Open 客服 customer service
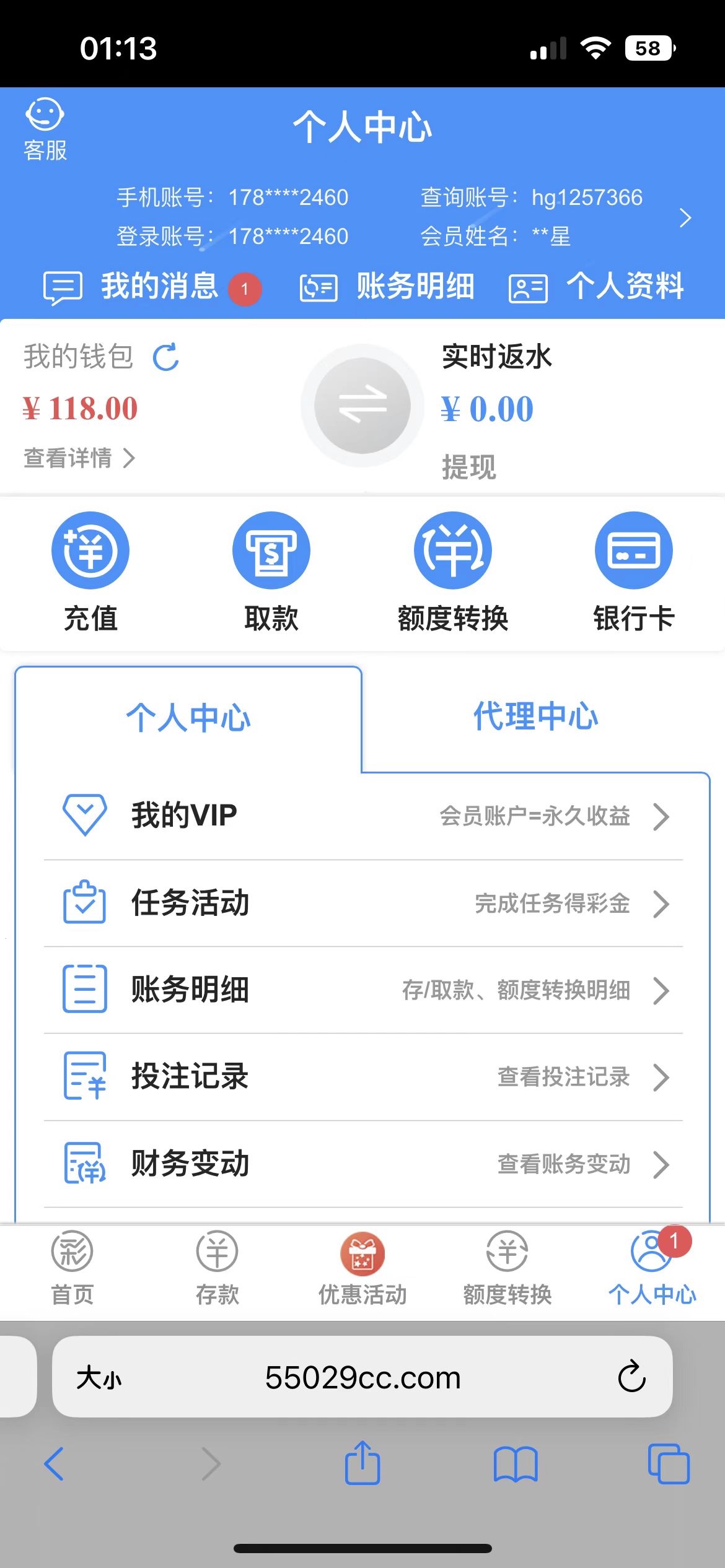Screen dimensions: 725x1568 click(45, 129)
